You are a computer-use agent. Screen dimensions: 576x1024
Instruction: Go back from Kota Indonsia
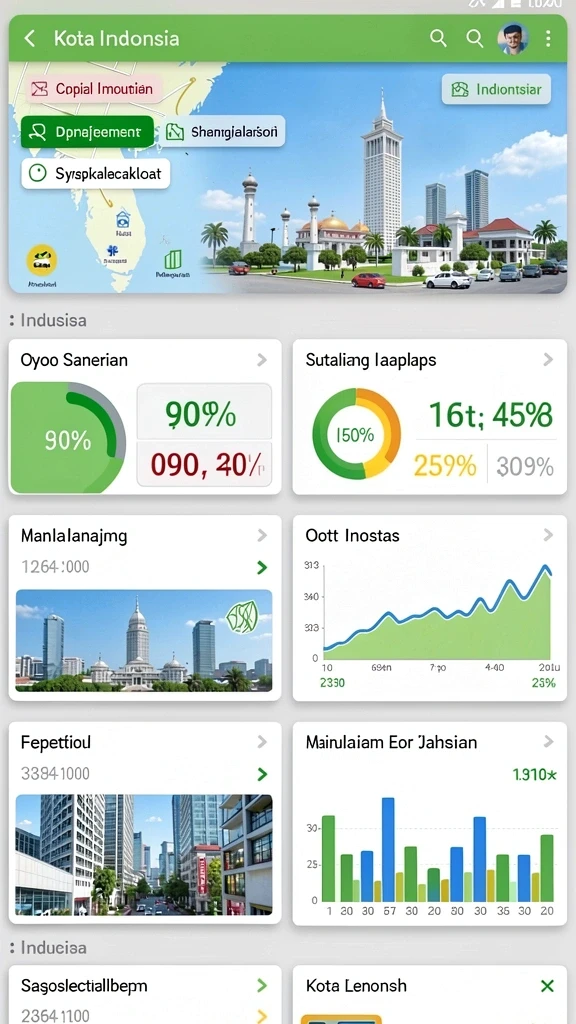coord(29,39)
